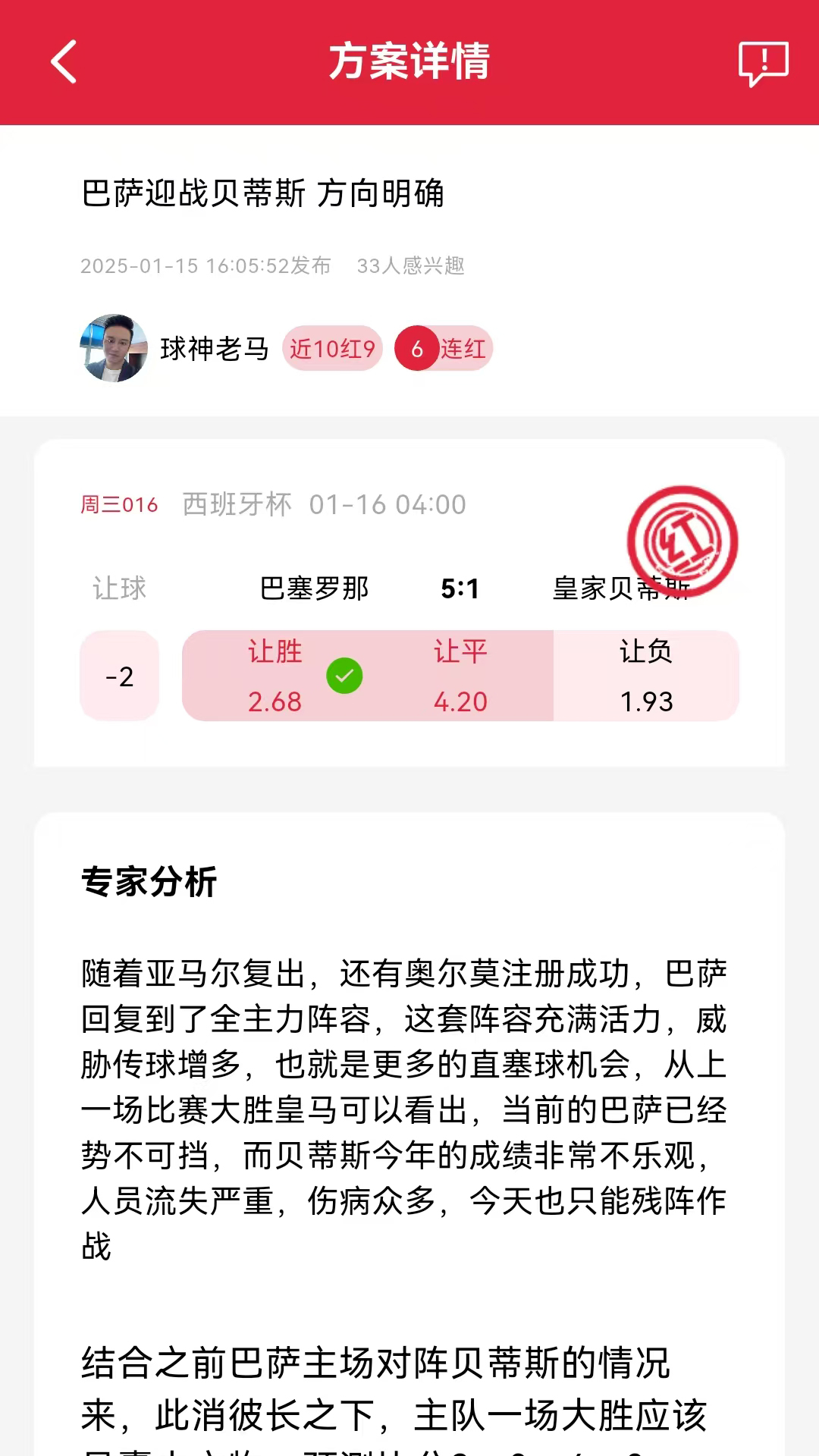Open the report/feedback icon top right
The height and width of the screenshot is (1456, 819).
(763, 63)
